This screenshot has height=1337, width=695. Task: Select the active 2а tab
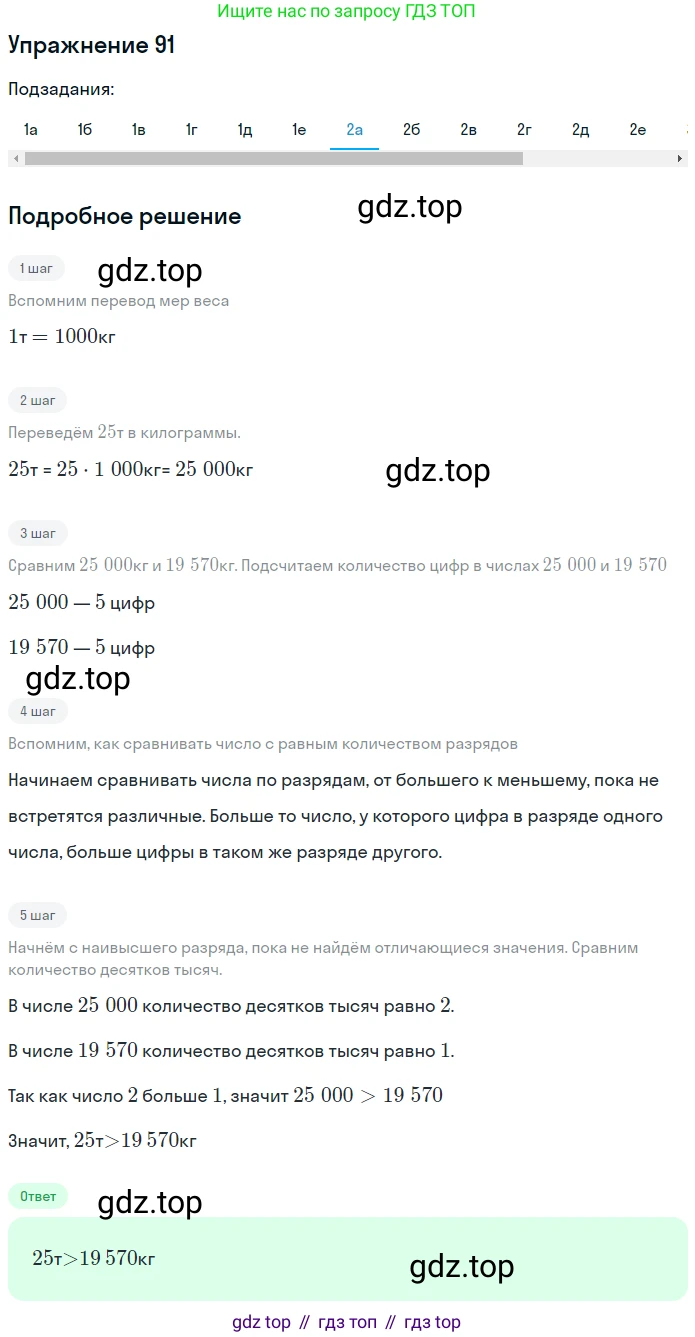354,130
